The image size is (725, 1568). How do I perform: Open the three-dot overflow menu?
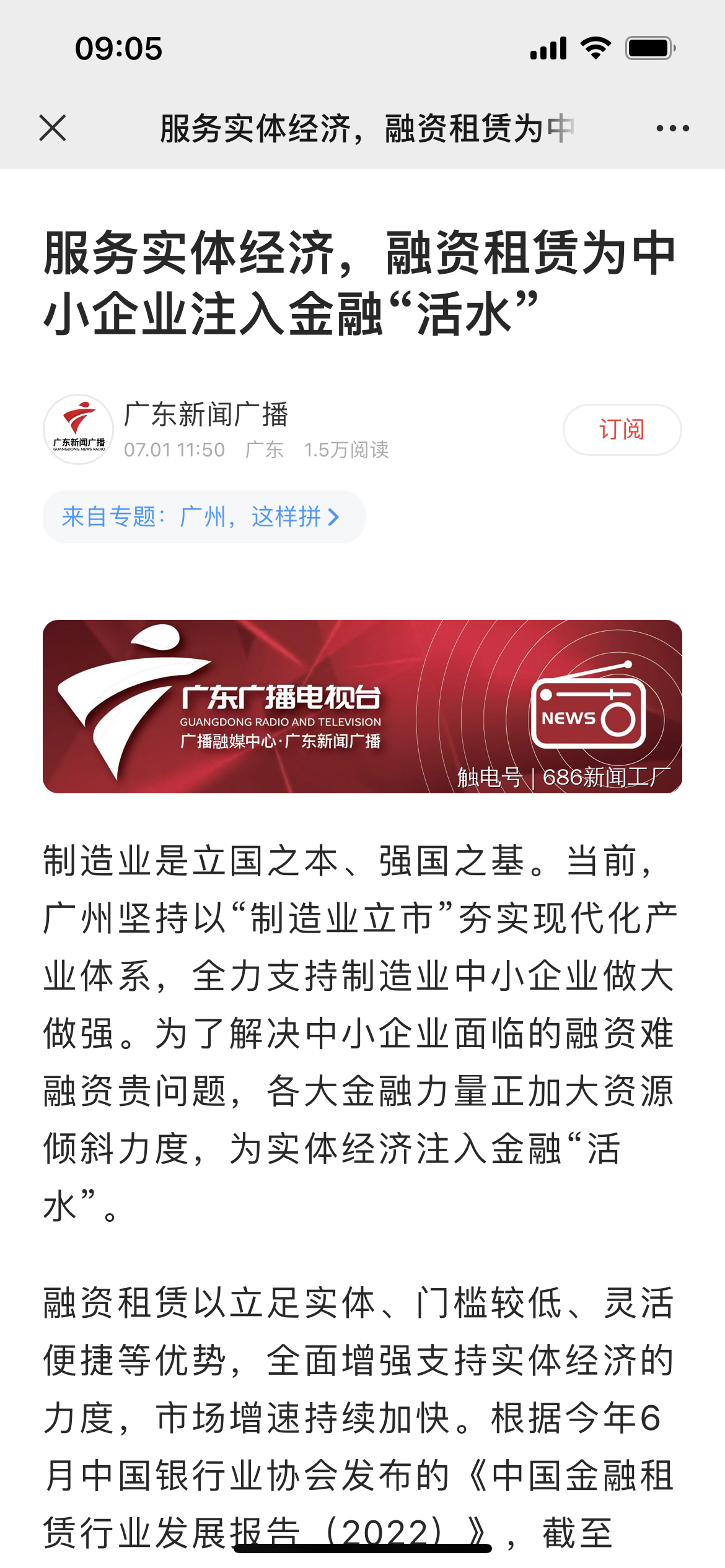672,128
